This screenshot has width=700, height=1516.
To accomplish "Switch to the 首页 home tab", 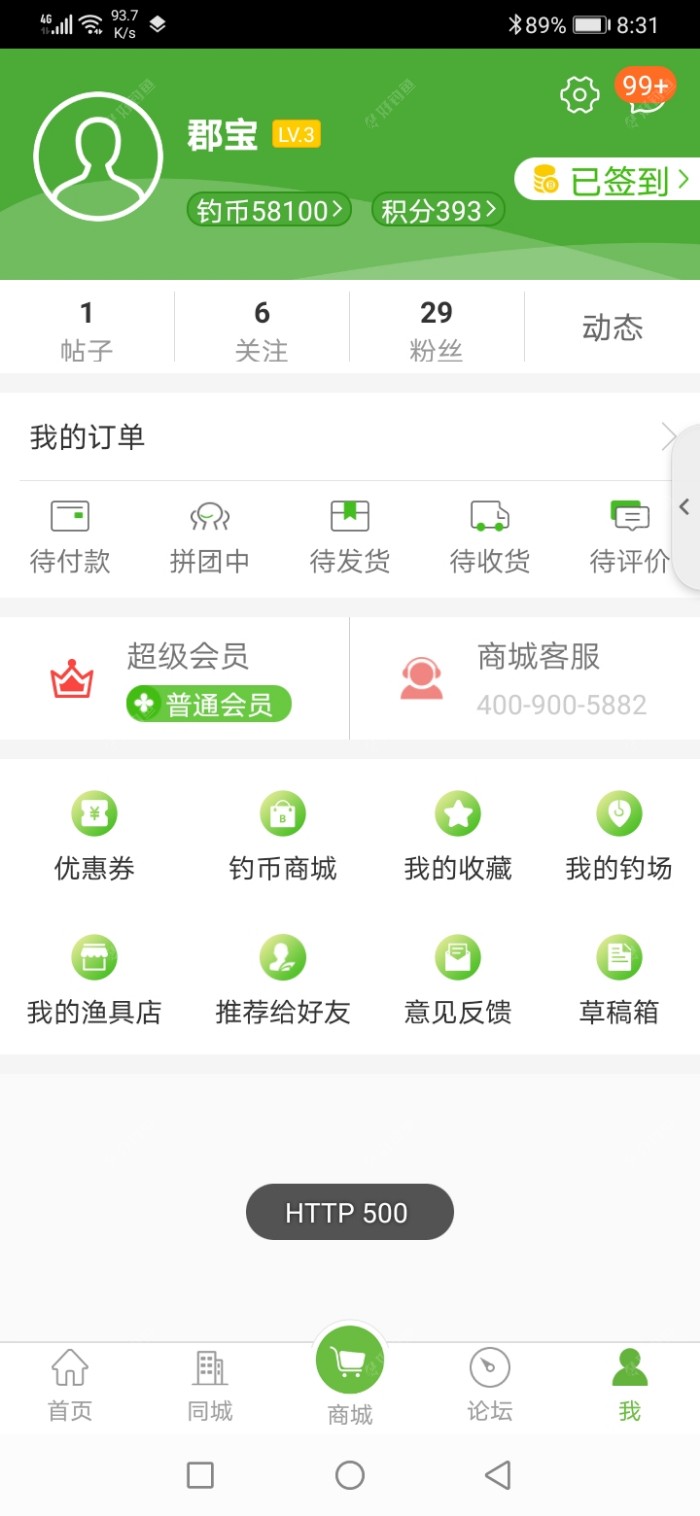I will tap(70, 1385).
